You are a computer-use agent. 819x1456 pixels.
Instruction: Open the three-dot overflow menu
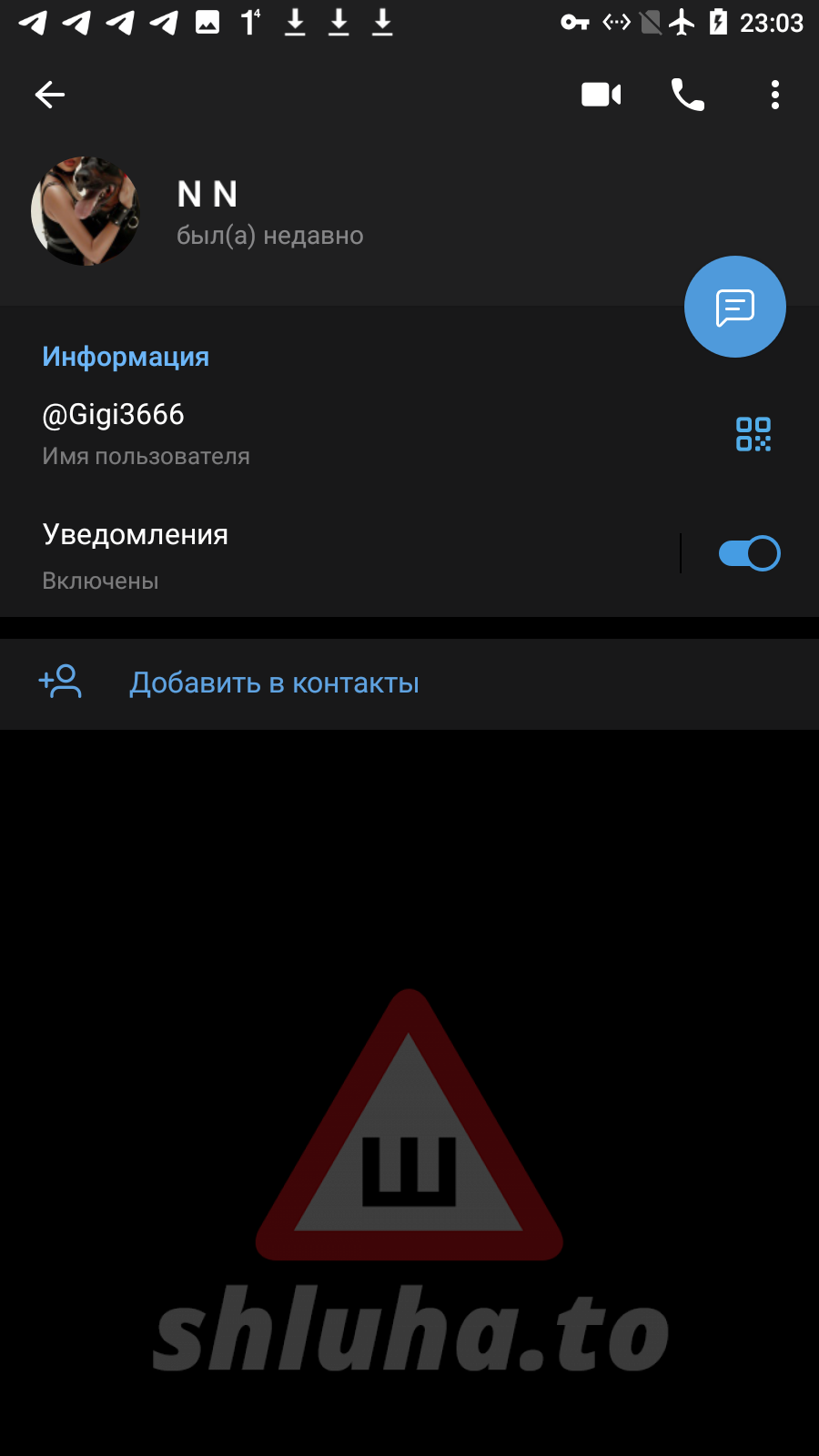(774, 95)
